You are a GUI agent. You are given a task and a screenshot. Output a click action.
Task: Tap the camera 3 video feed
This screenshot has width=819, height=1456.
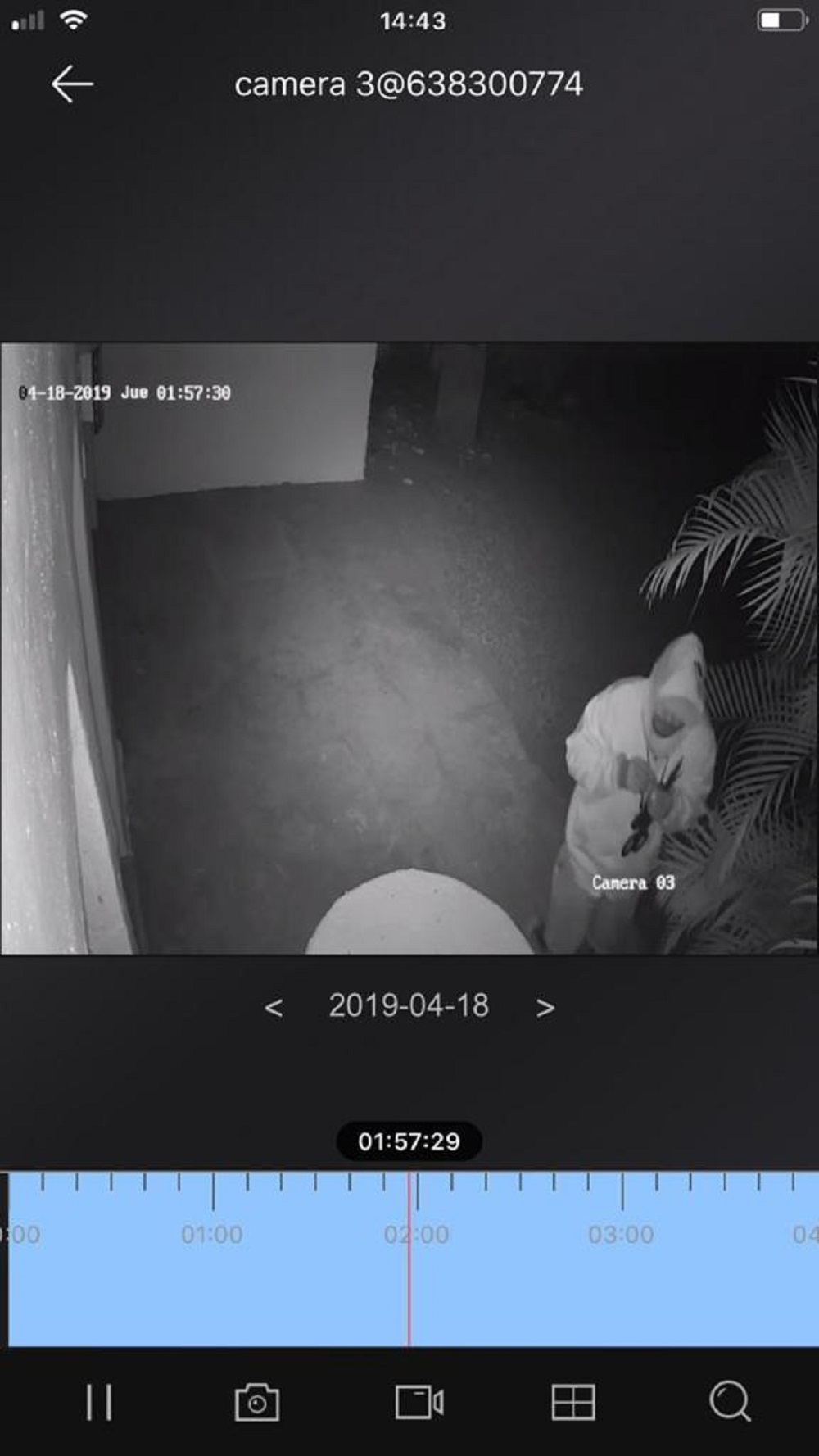pyautogui.click(x=409, y=647)
